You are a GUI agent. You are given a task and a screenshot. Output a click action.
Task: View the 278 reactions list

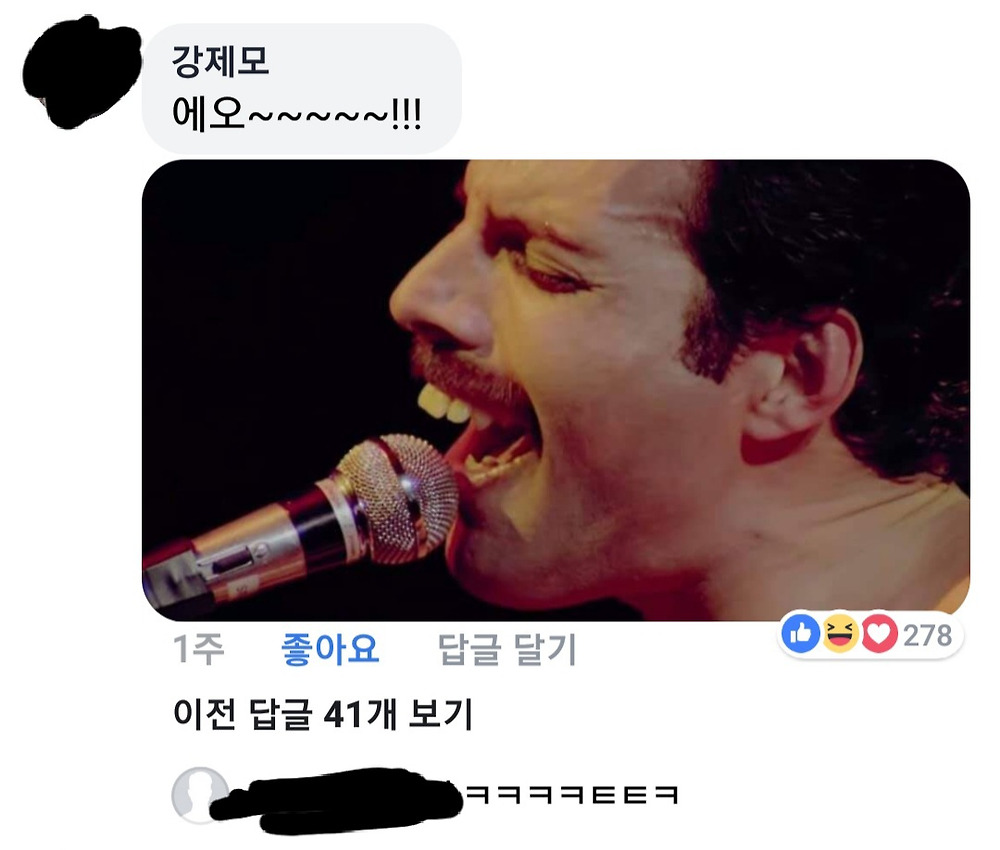[x=869, y=635]
